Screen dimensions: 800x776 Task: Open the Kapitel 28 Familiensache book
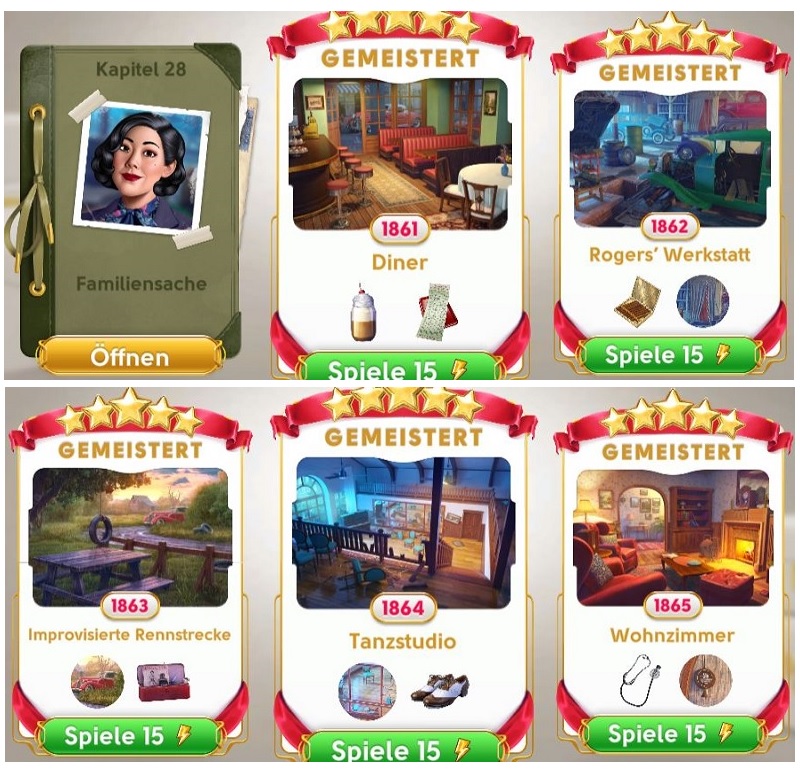click(129, 357)
